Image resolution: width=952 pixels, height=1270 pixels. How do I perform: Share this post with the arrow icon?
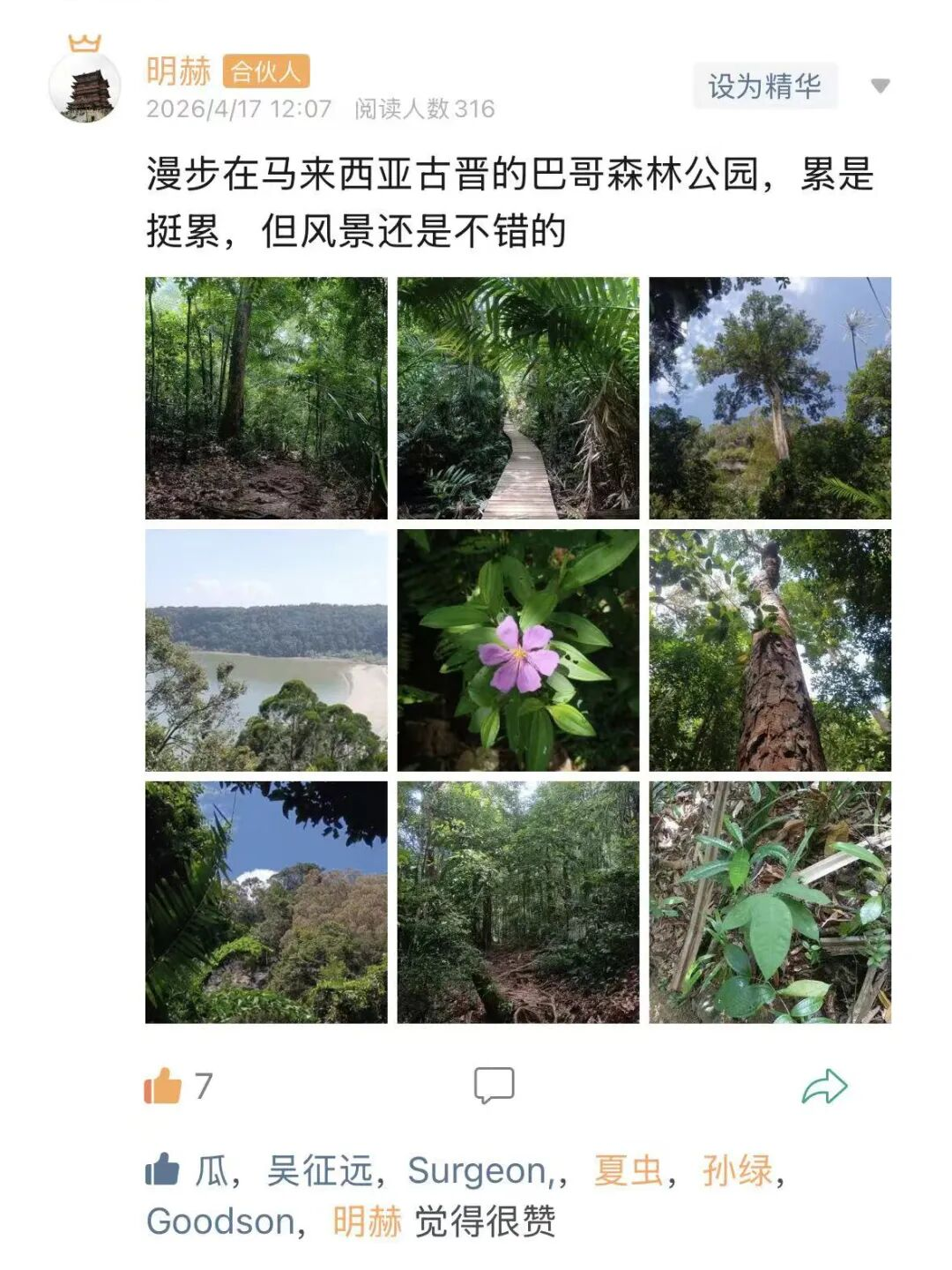point(824,1086)
